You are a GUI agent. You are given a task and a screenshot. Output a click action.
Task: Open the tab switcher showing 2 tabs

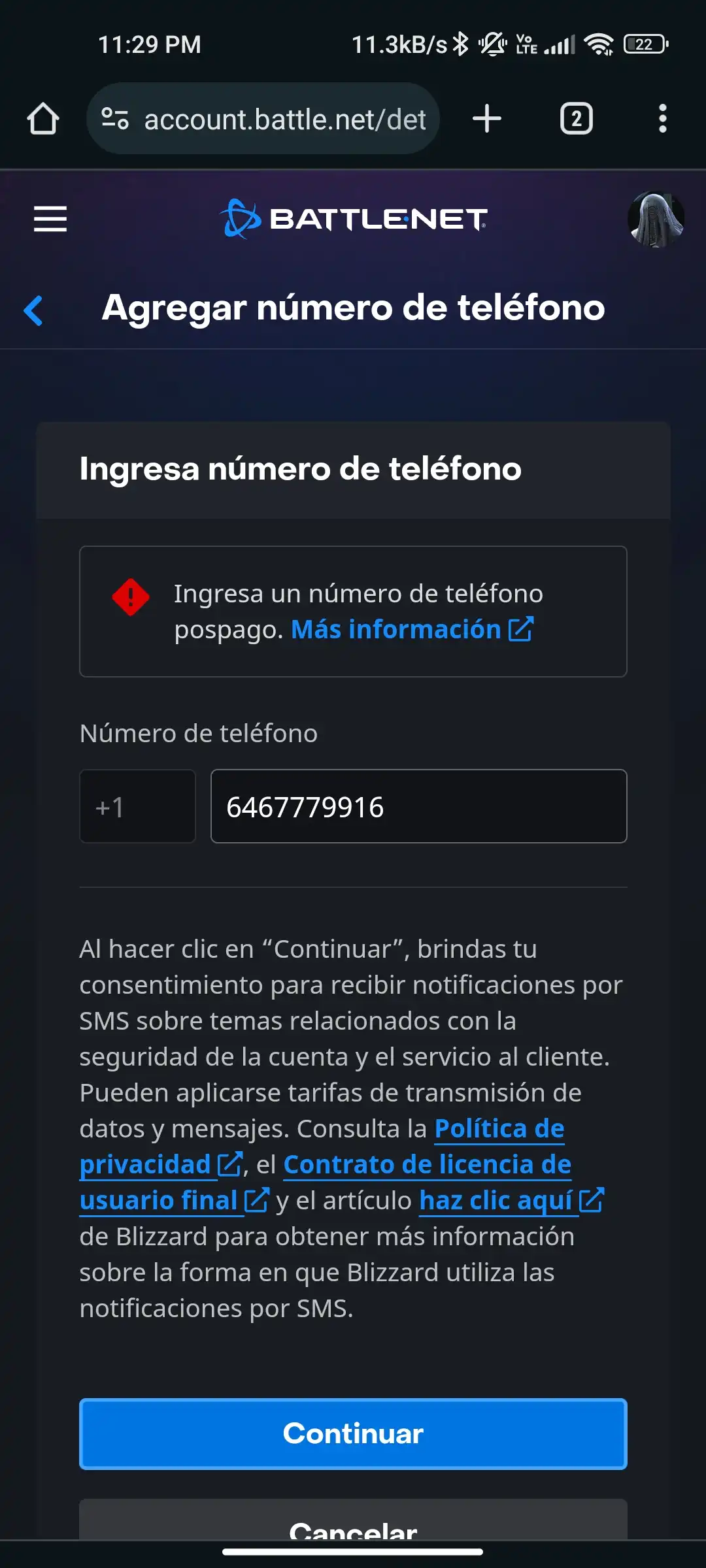576,119
